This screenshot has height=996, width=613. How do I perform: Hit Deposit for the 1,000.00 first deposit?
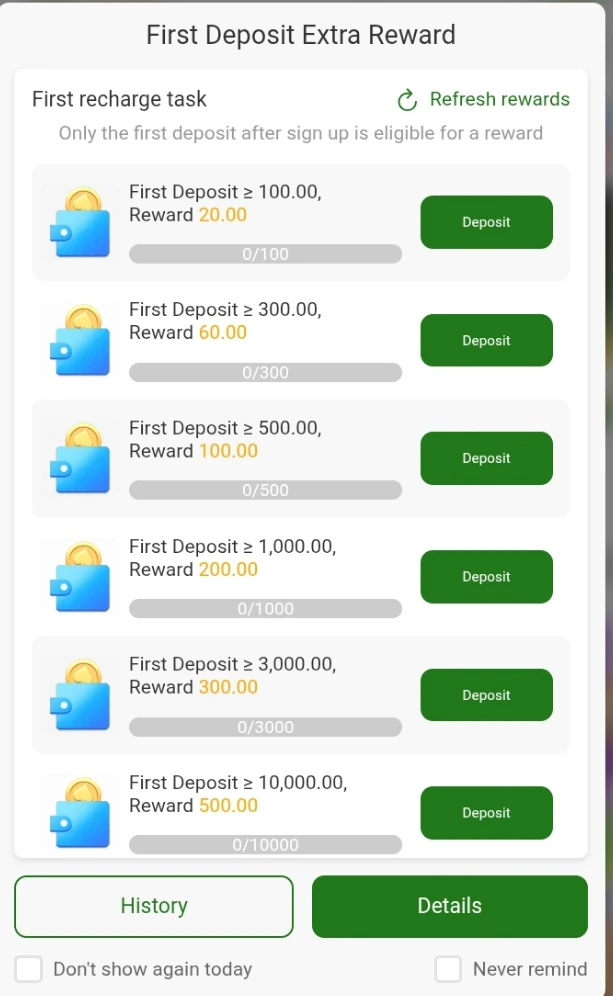(486, 576)
